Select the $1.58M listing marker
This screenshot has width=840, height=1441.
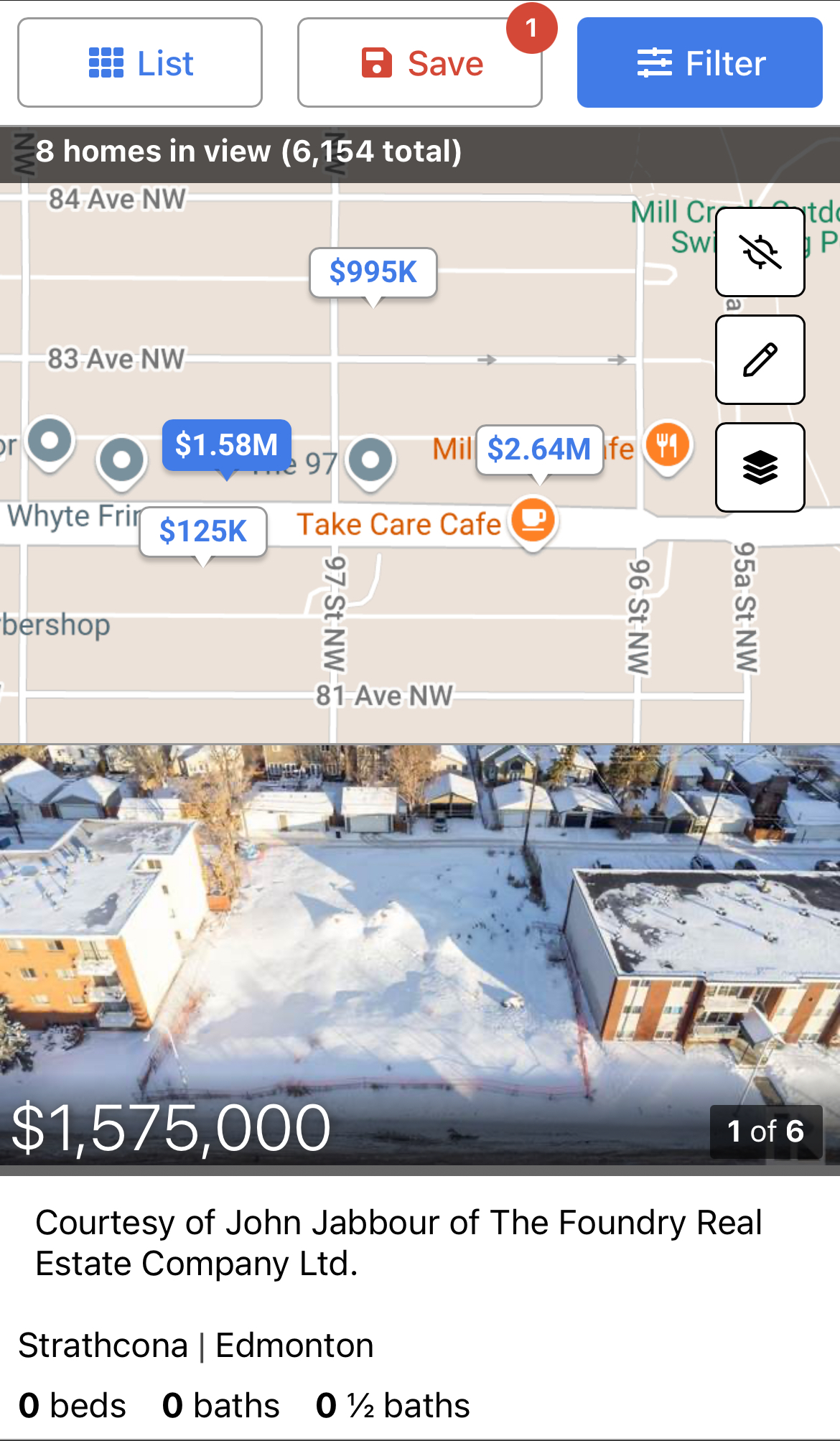(226, 445)
